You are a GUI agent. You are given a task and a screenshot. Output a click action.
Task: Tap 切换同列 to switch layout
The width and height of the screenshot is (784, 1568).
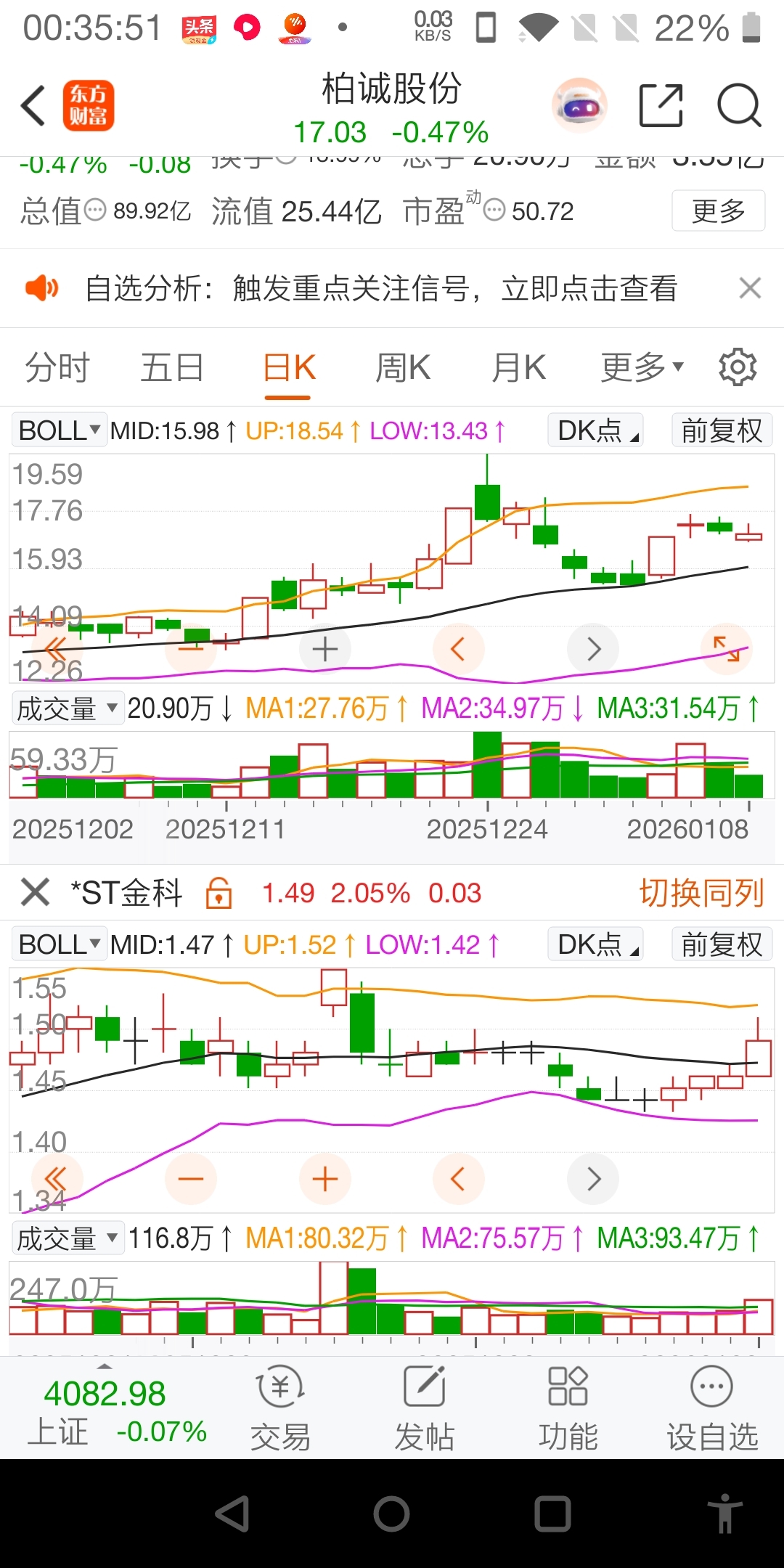(x=701, y=893)
